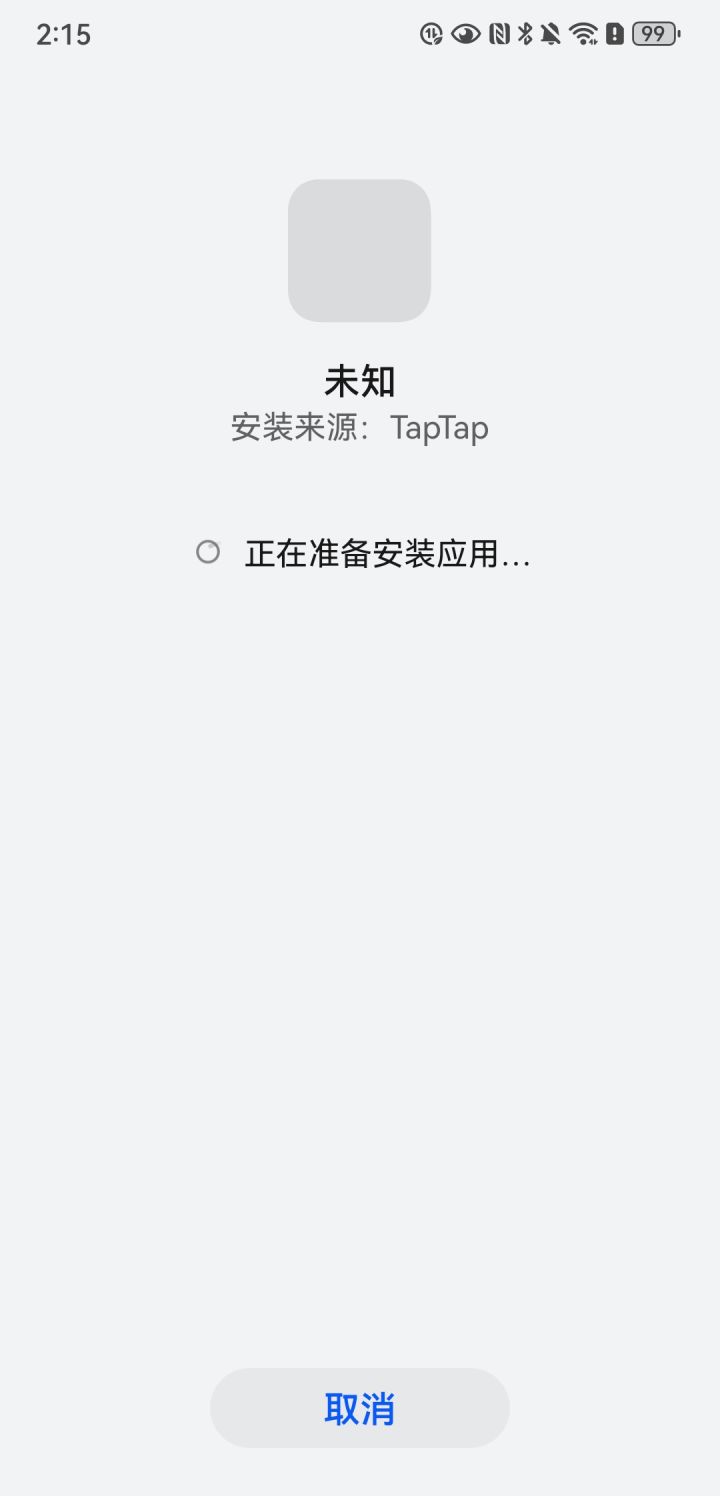Tap the SIM card alert icon
The image size is (720, 1496).
point(613,34)
